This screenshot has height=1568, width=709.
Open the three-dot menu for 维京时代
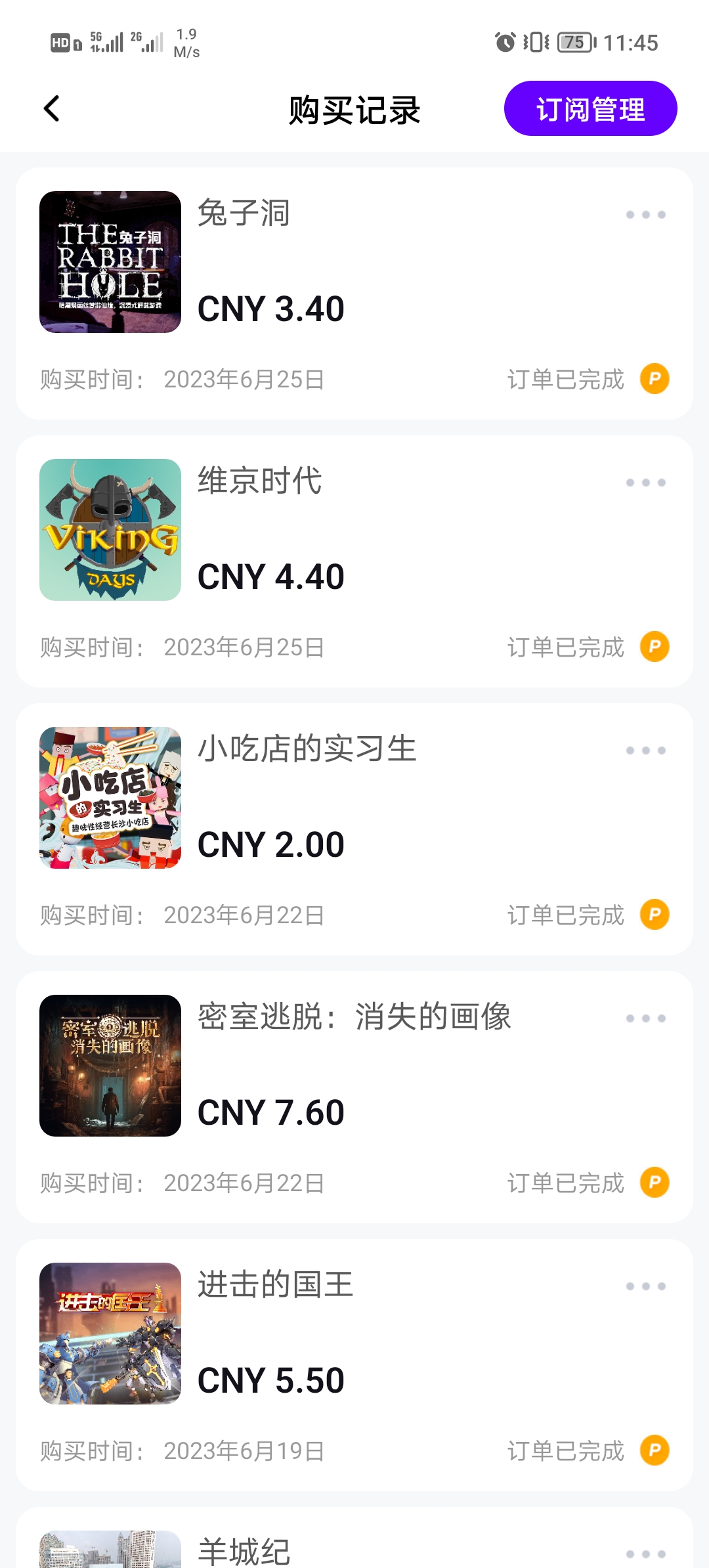(647, 481)
